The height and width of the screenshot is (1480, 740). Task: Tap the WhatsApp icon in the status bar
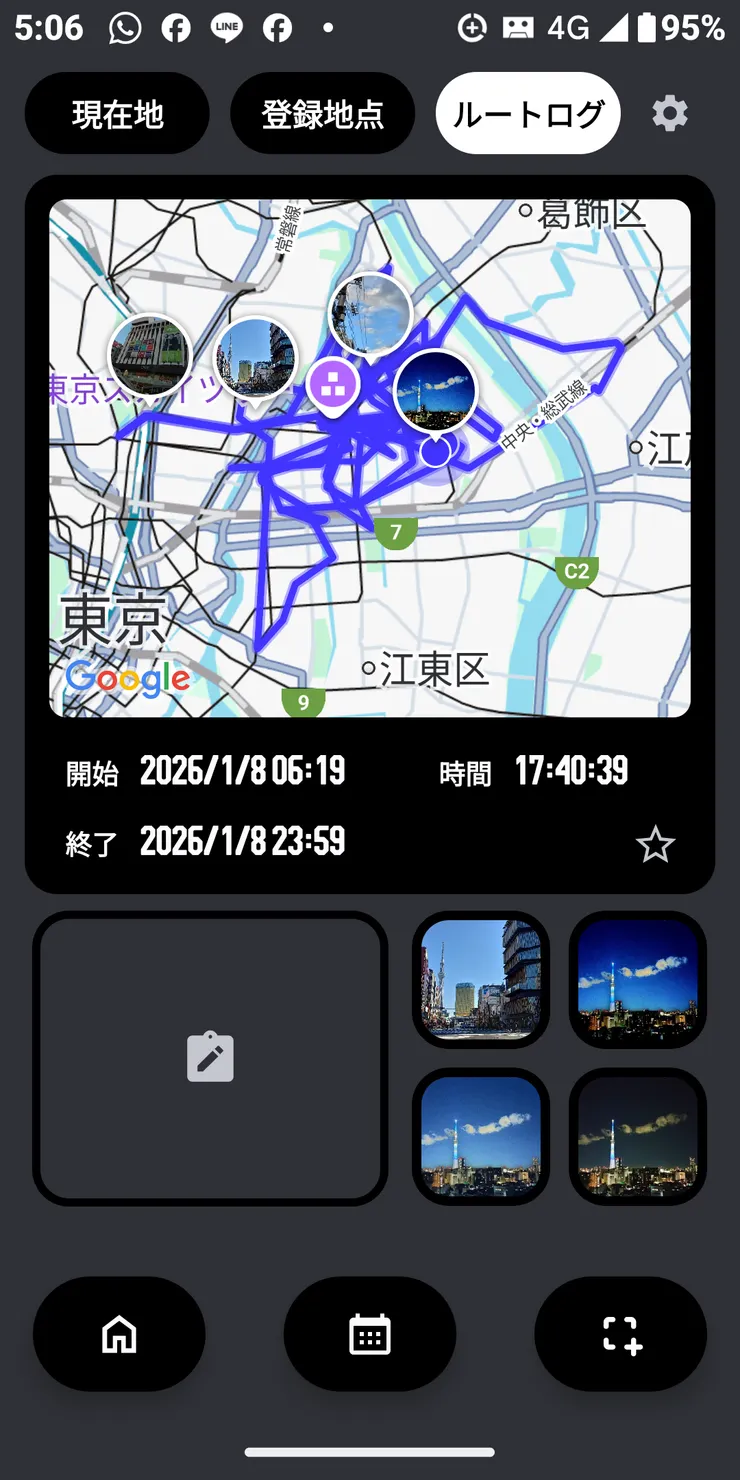(124, 27)
